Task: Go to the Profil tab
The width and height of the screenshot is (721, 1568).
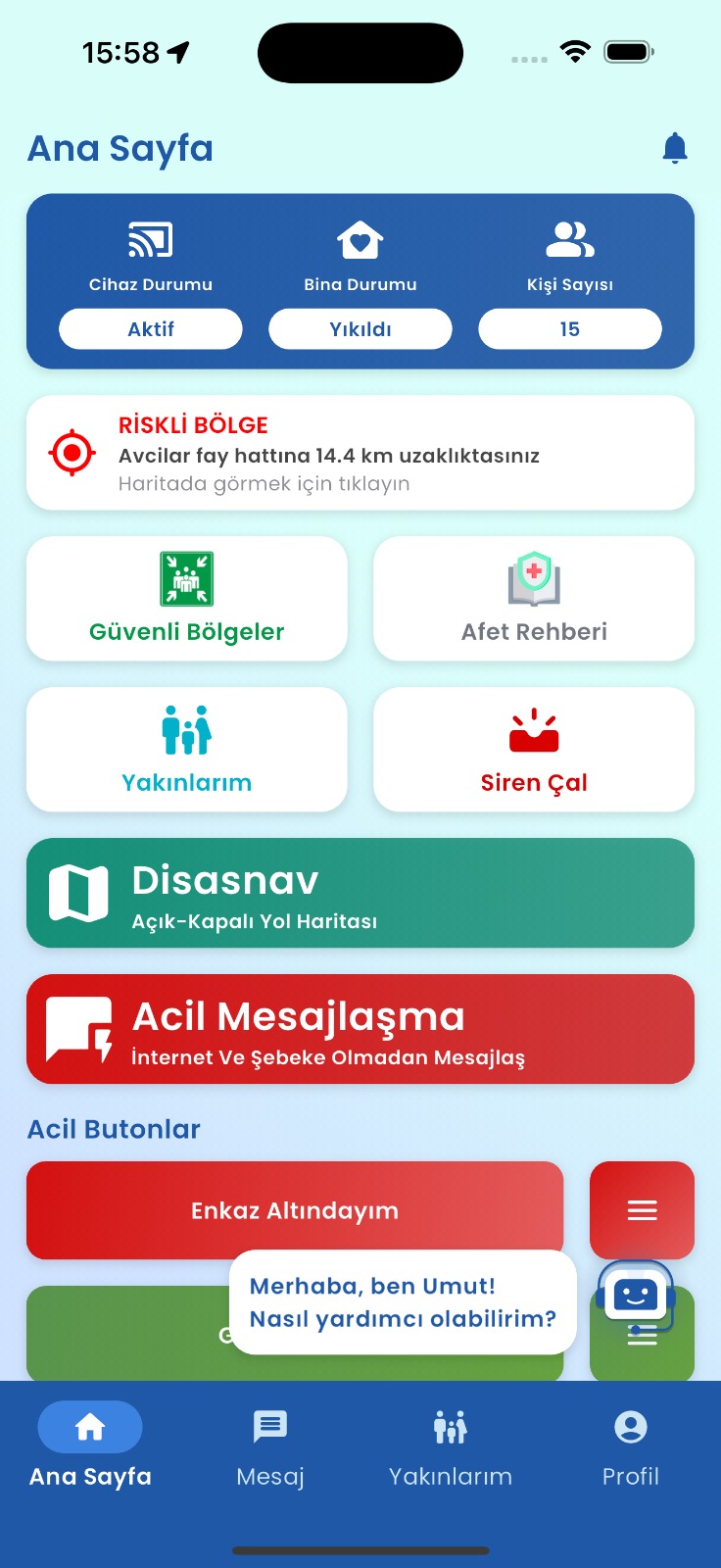Action: (x=631, y=1446)
